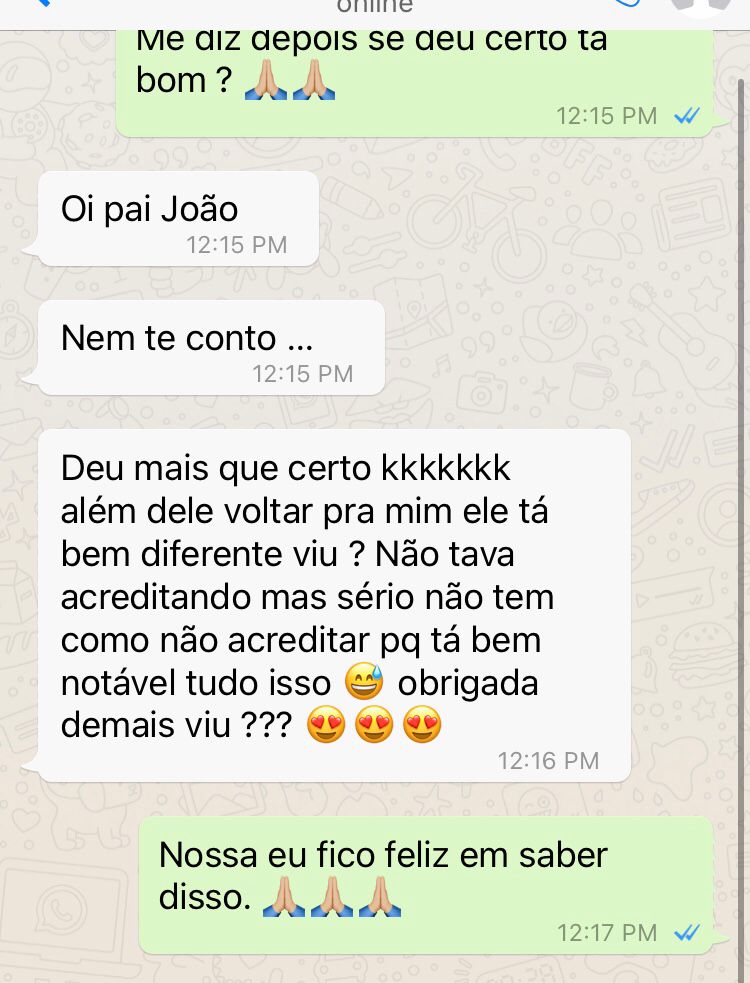Viewport: 750px width, 983px height.
Task: Go back to the chats list
Action: pos(42,4)
